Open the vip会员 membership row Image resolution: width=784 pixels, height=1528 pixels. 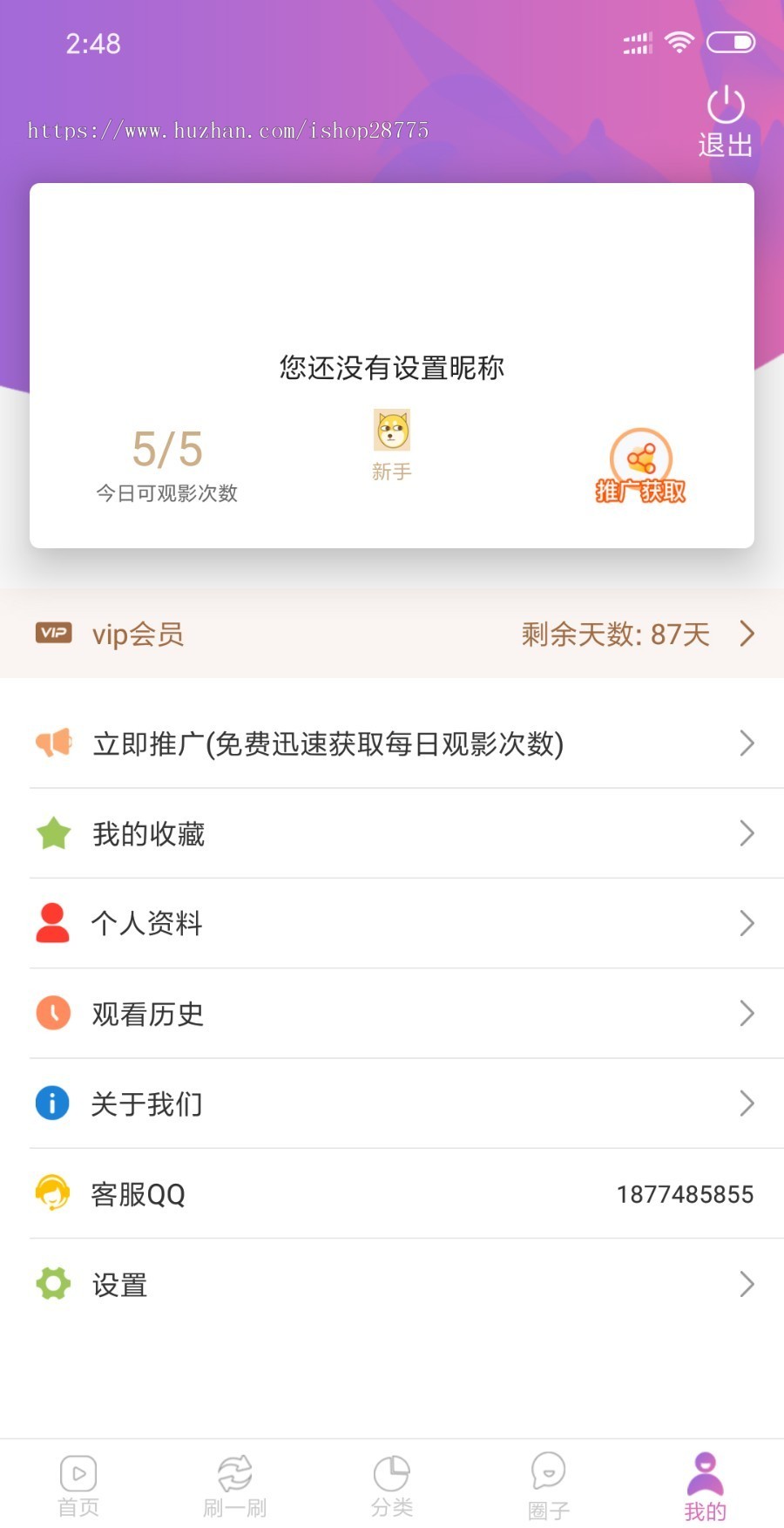coord(392,634)
